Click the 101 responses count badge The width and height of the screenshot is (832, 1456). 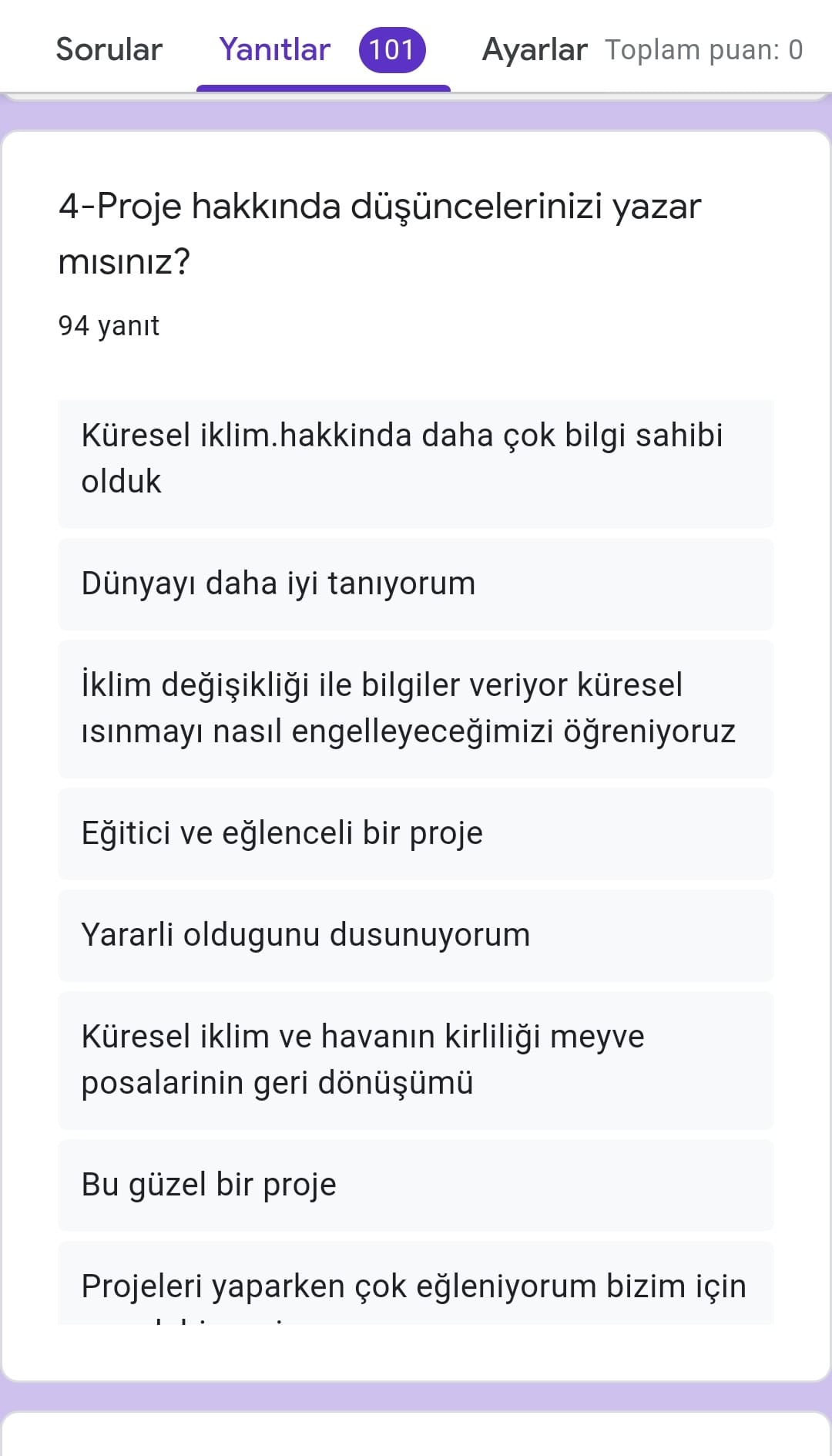pos(390,49)
